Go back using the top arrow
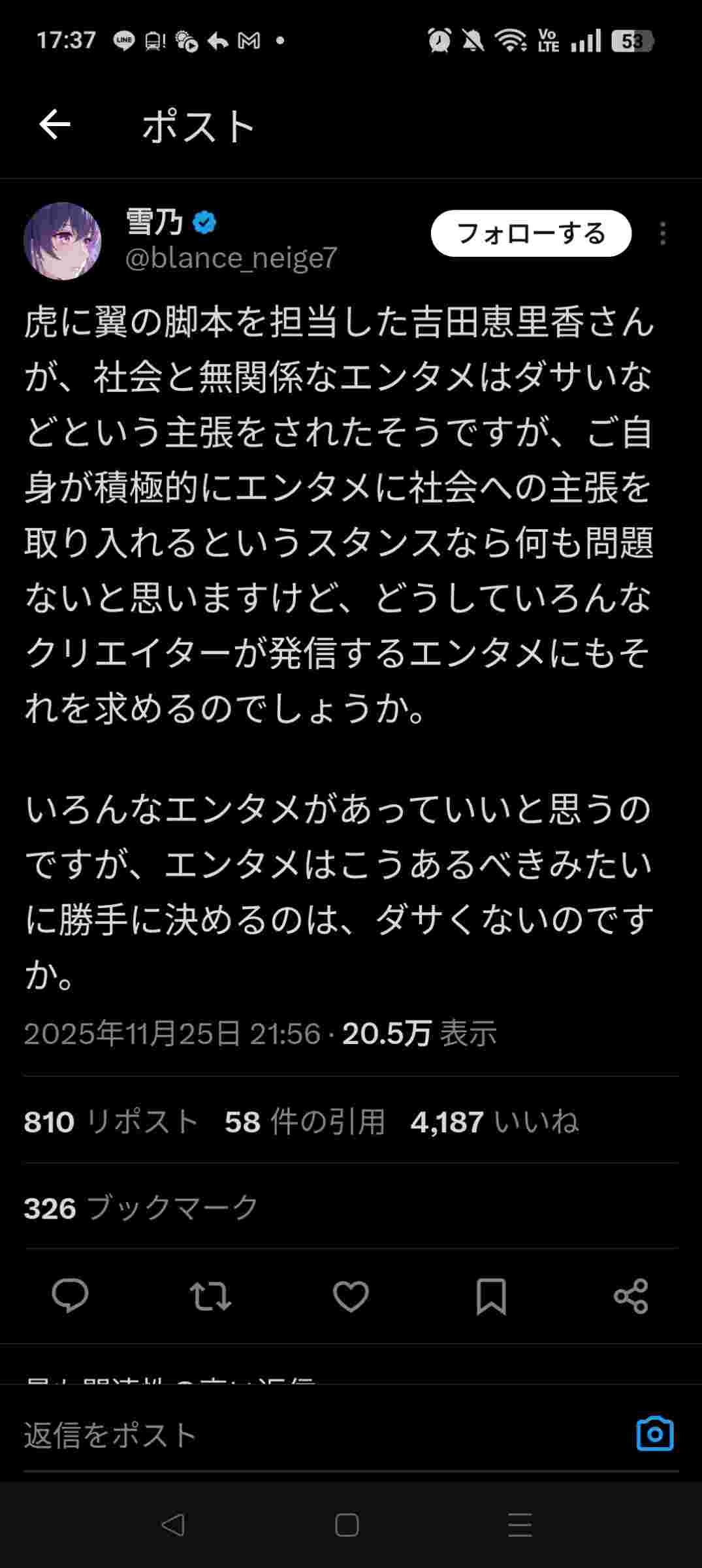 54,125
